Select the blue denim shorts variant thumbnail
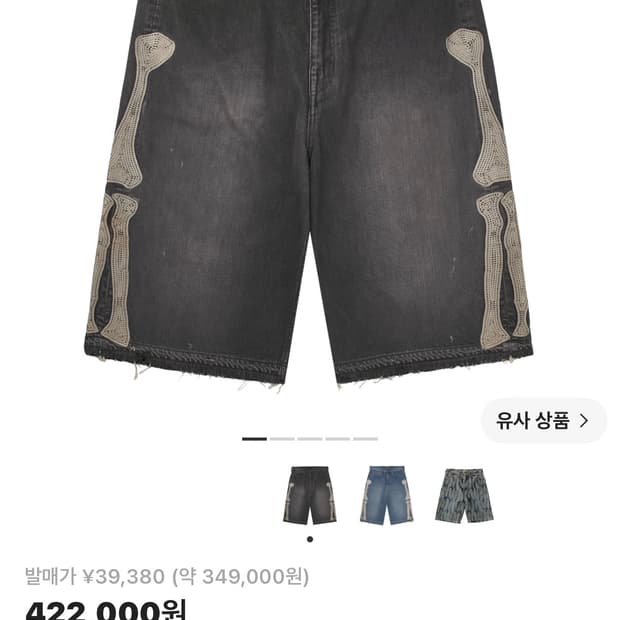620x620 pixels. pyautogui.click(x=387, y=495)
